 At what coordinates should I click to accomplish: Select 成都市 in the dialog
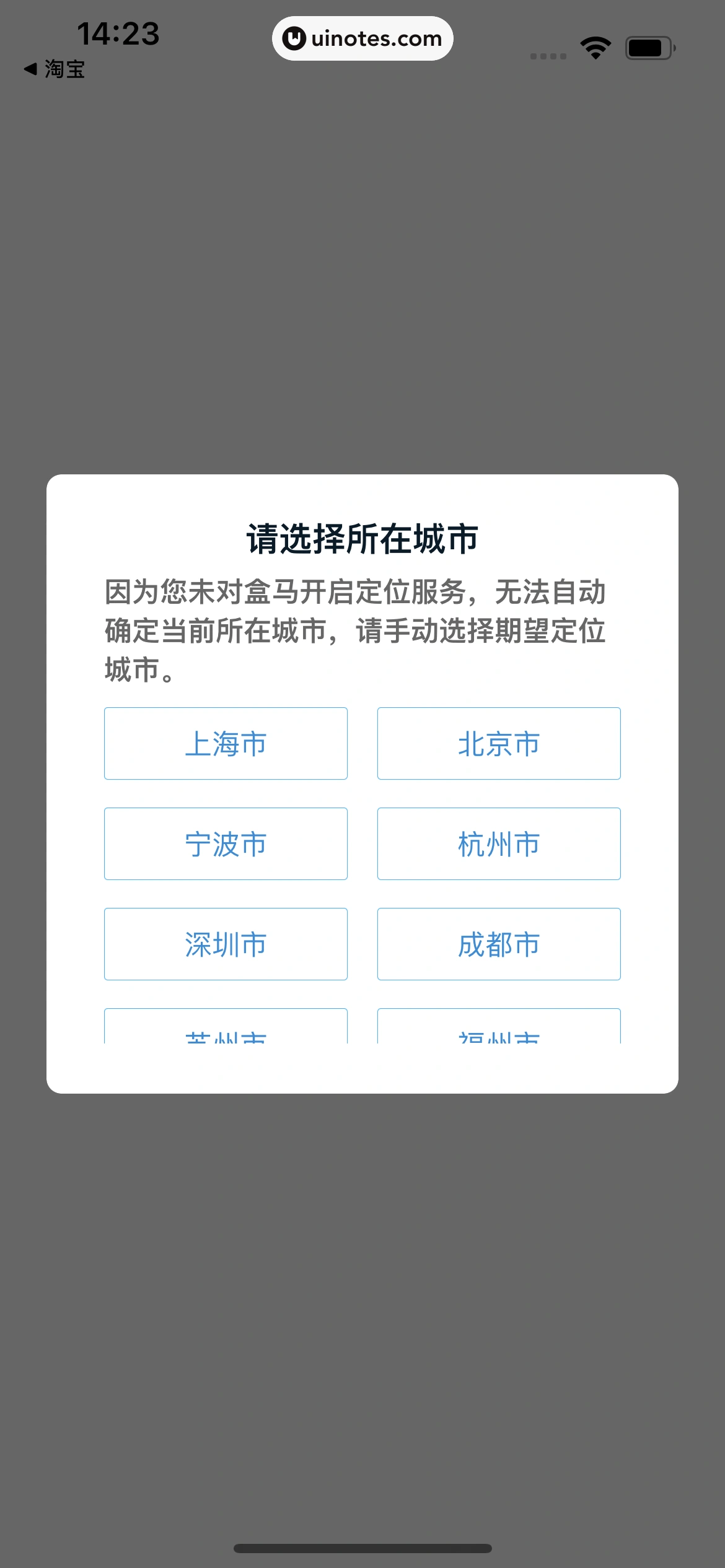(x=498, y=944)
